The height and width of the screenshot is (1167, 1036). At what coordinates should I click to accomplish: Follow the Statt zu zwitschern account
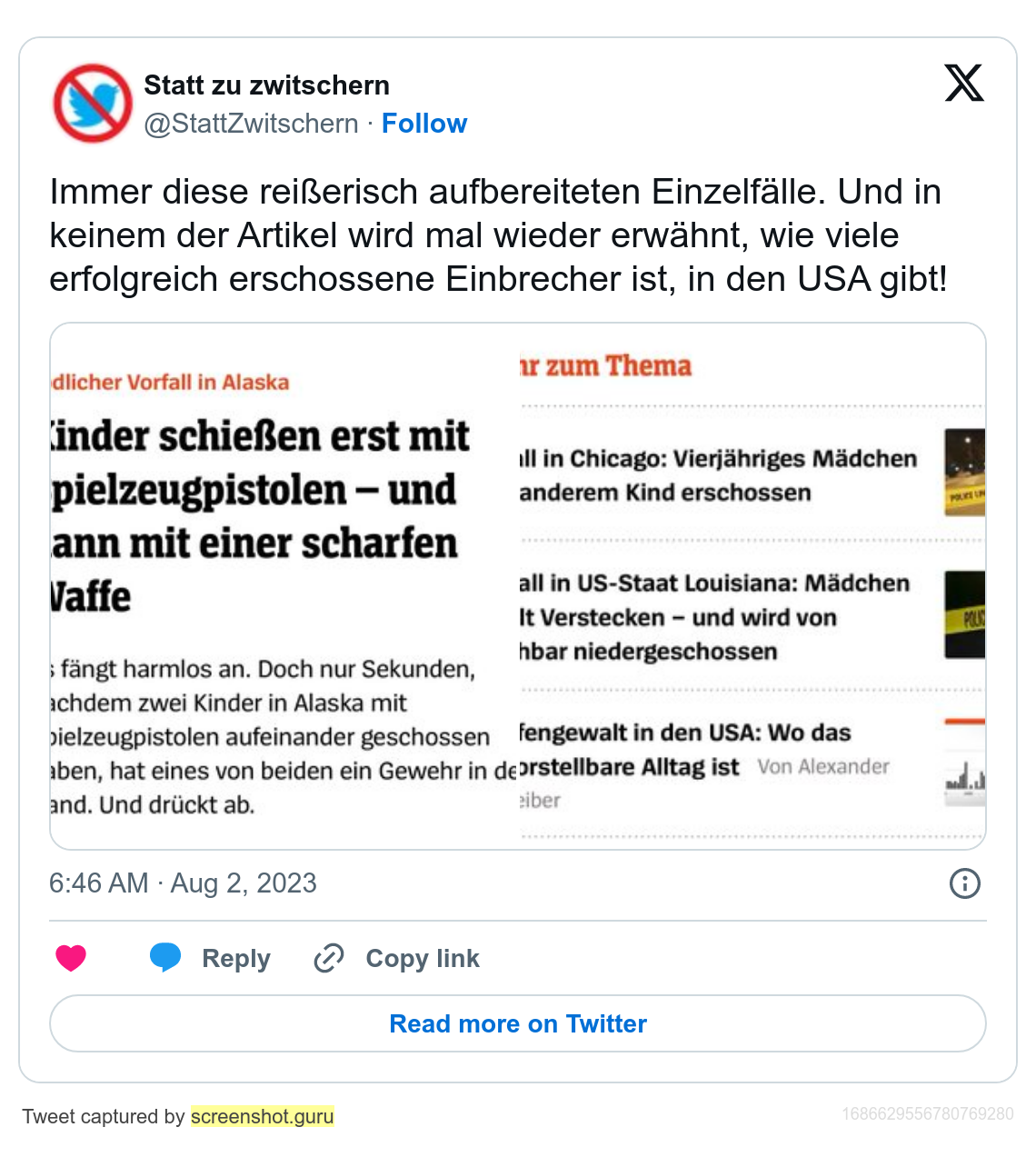(x=423, y=124)
